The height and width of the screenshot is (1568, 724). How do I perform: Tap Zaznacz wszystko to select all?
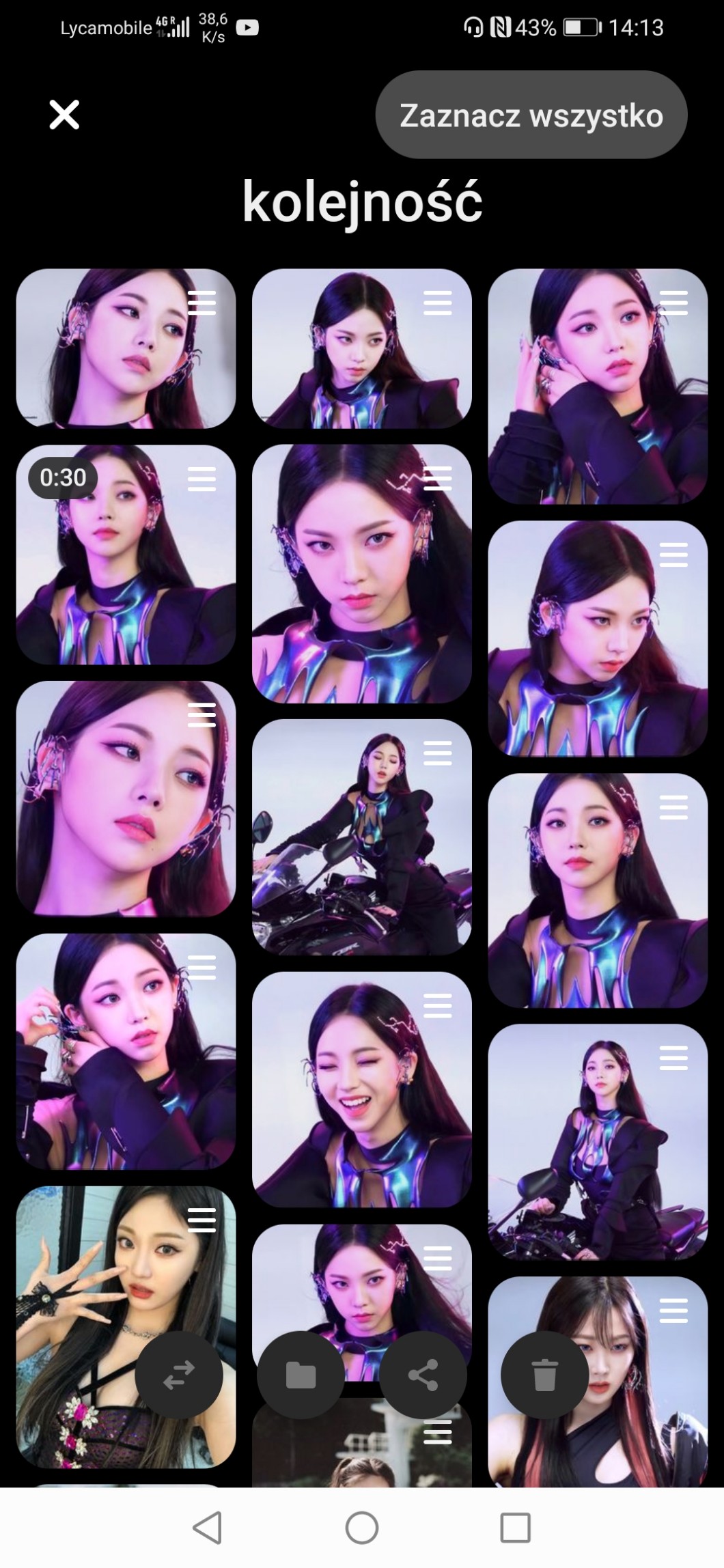[x=531, y=115]
